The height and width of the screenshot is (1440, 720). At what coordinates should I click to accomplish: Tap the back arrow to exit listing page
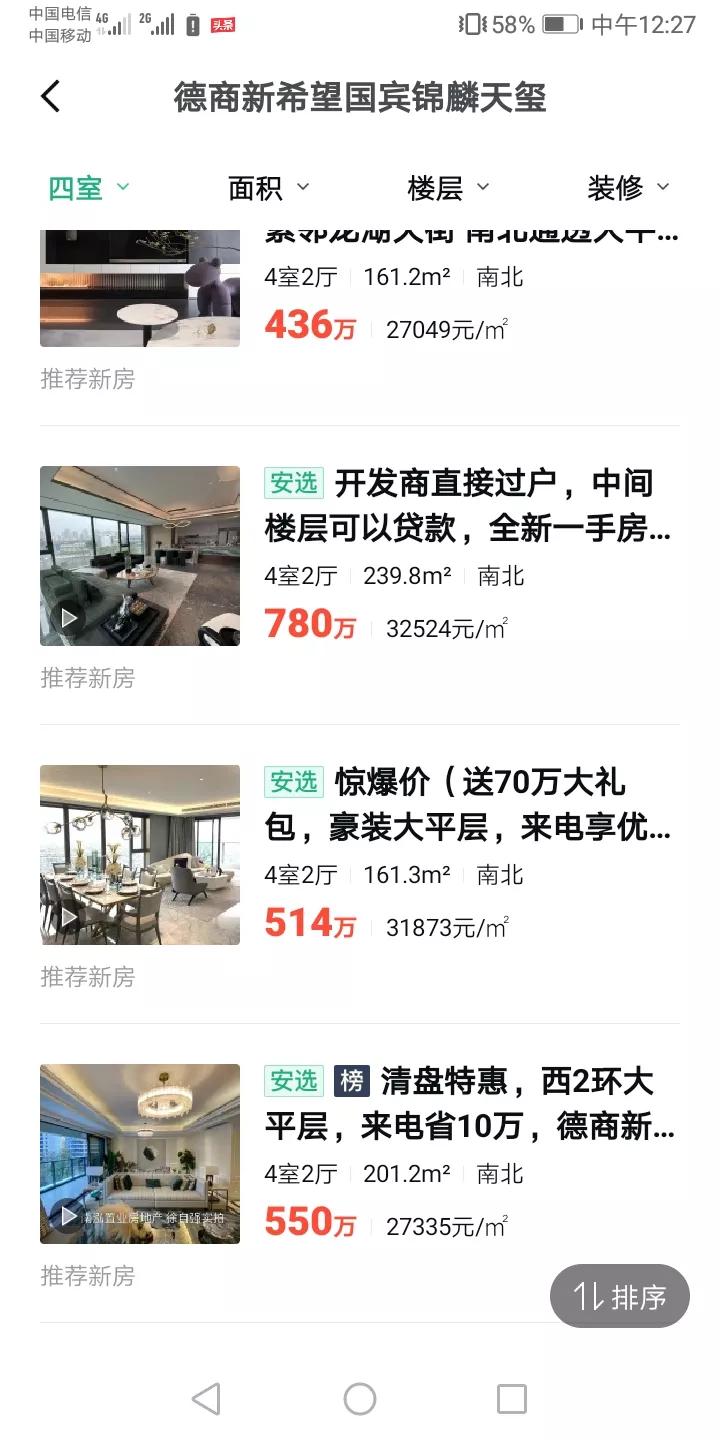48,97
